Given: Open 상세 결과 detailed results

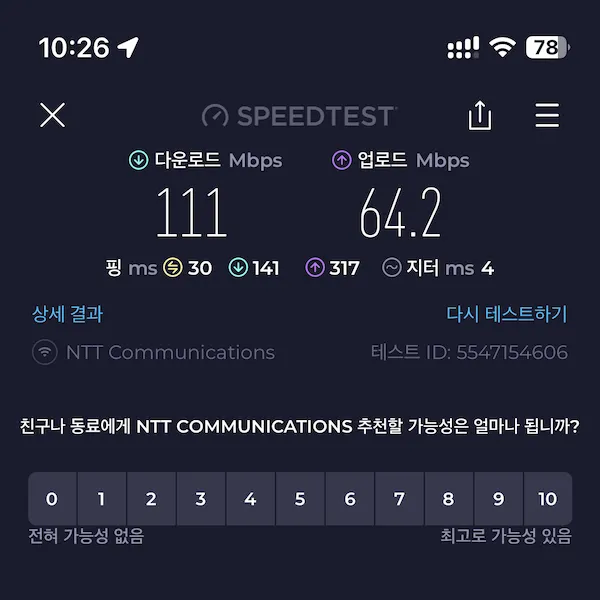Looking at the screenshot, I should point(67,314).
